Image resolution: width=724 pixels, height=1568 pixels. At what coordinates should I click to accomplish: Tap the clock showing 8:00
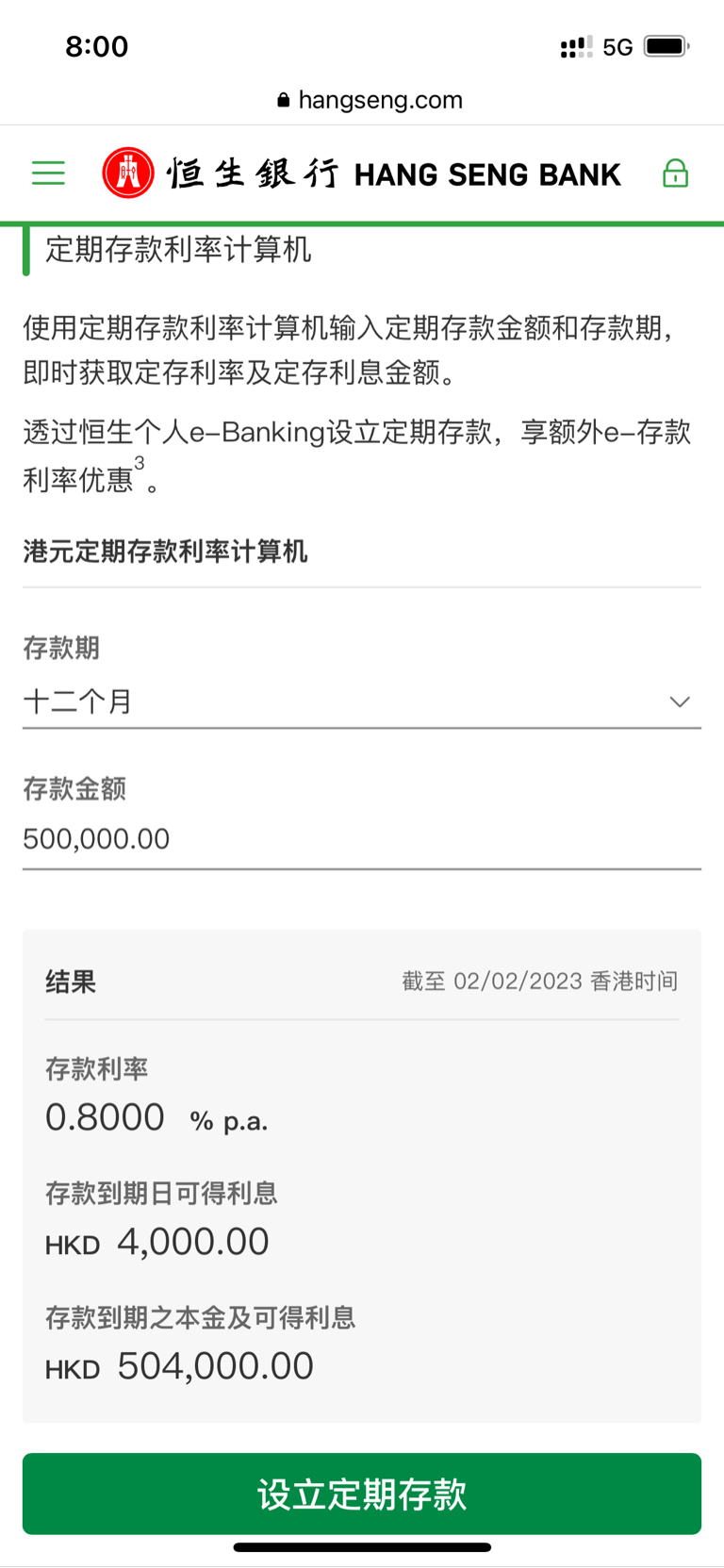point(94,45)
